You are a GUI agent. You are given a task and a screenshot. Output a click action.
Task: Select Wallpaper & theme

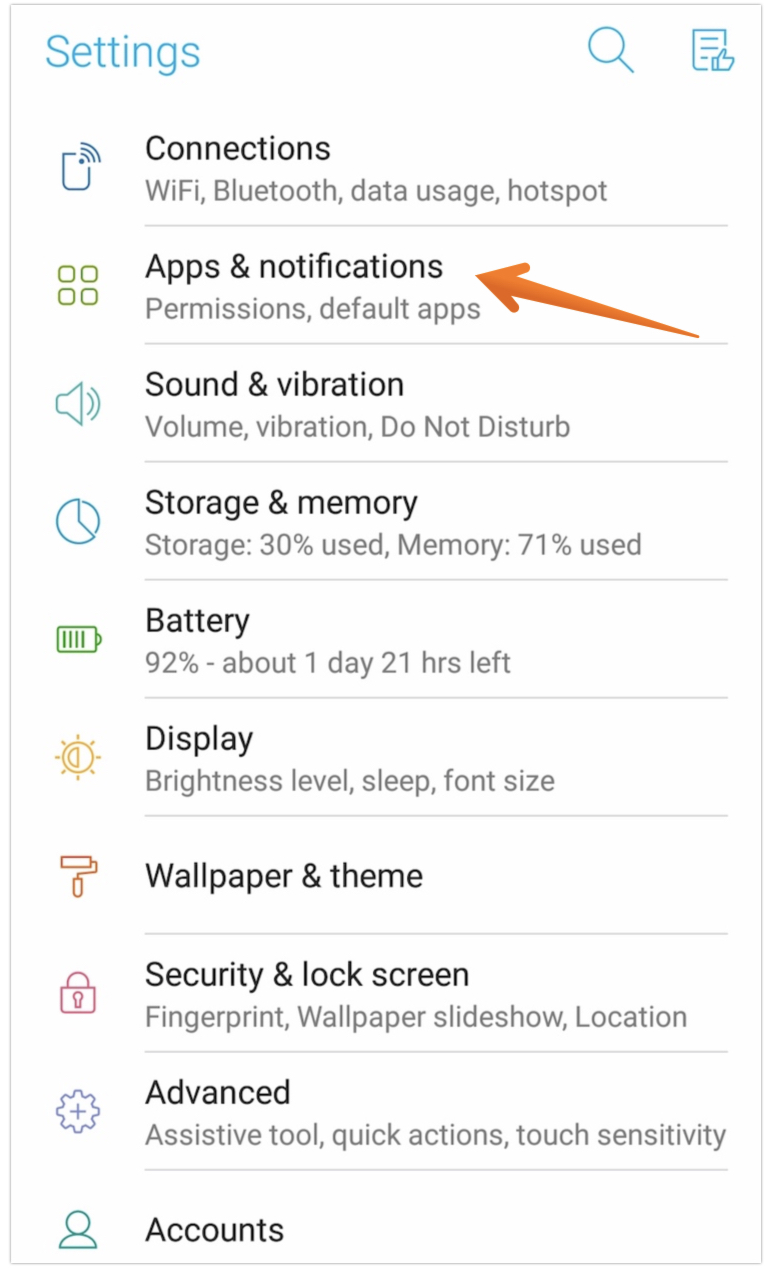click(x=284, y=876)
